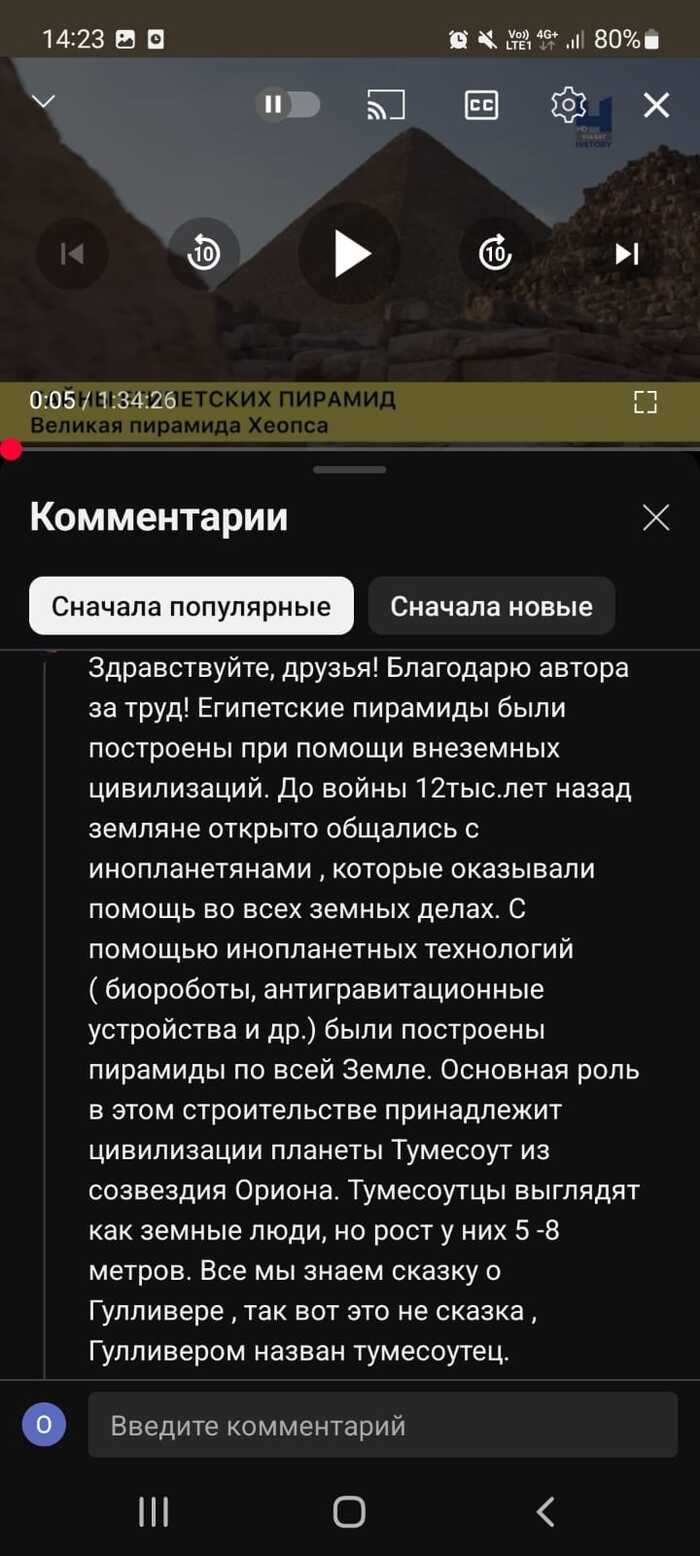Open video settings gear
The height and width of the screenshot is (1556, 700).
click(568, 104)
